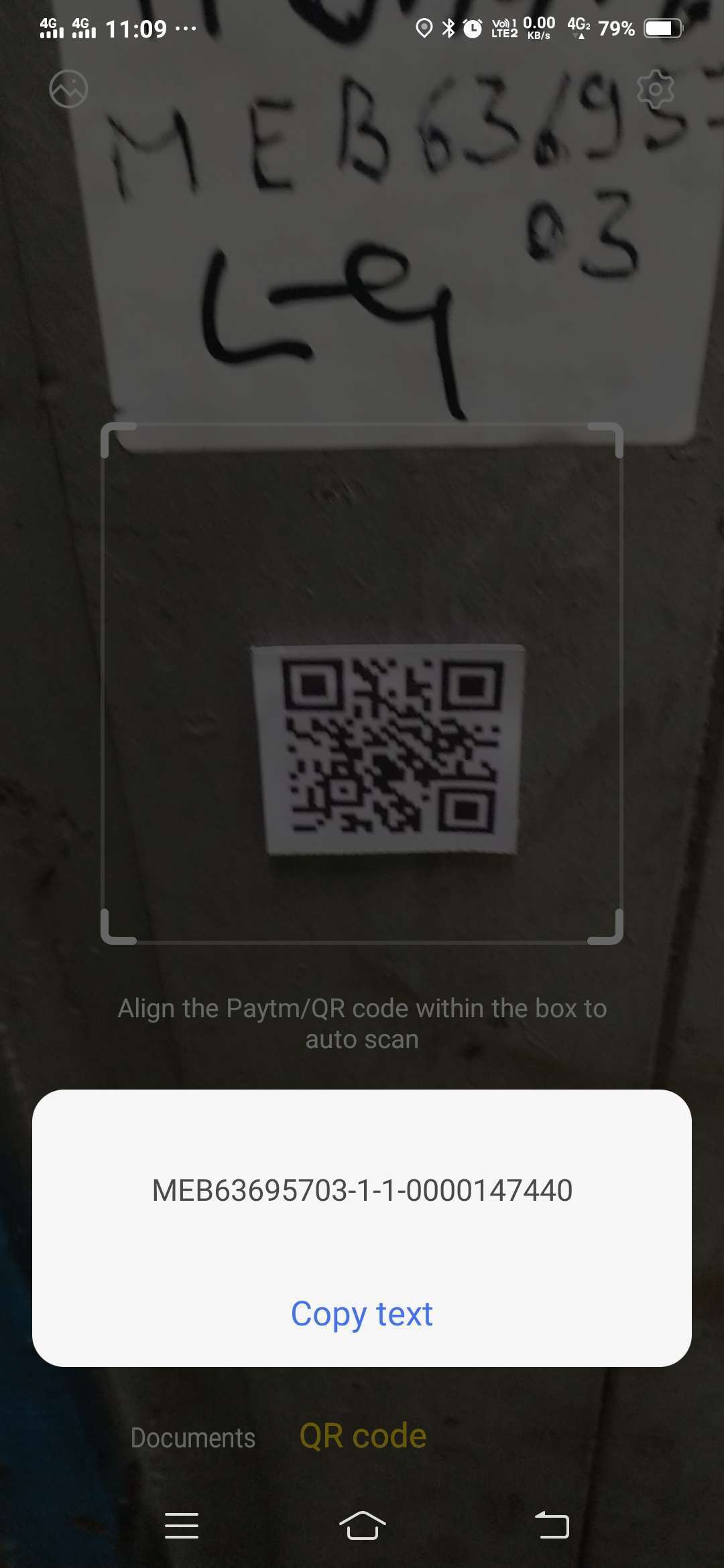Open the gallery image picker icon
Image resolution: width=724 pixels, height=1568 pixels.
[68, 88]
